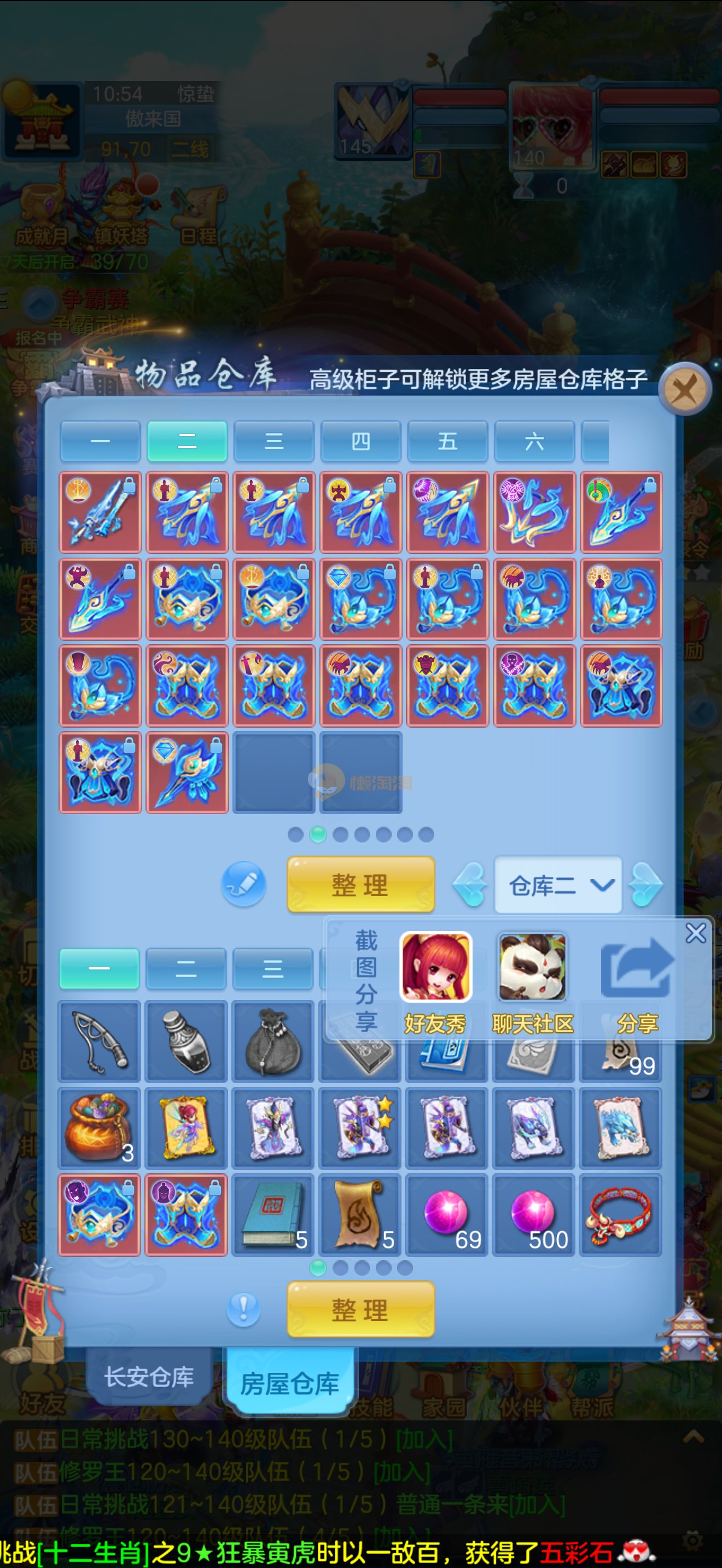Image resolution: width=722 pixels, height=1568 pixels.
Task: Go to previous warehouse with left arrow
Action: click(x=470, y=885)
